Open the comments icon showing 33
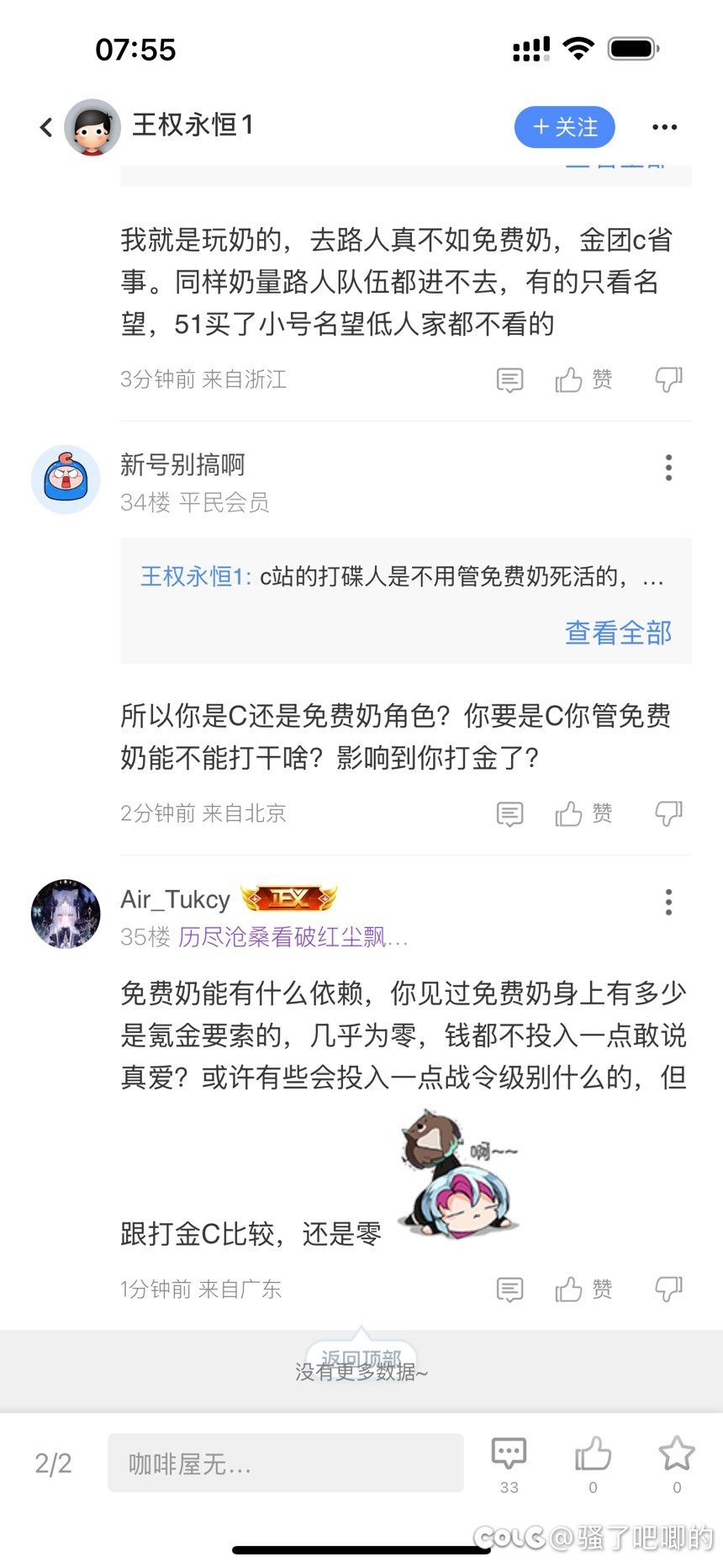This screenshot has height=1568, width=723. [509, 1465]
